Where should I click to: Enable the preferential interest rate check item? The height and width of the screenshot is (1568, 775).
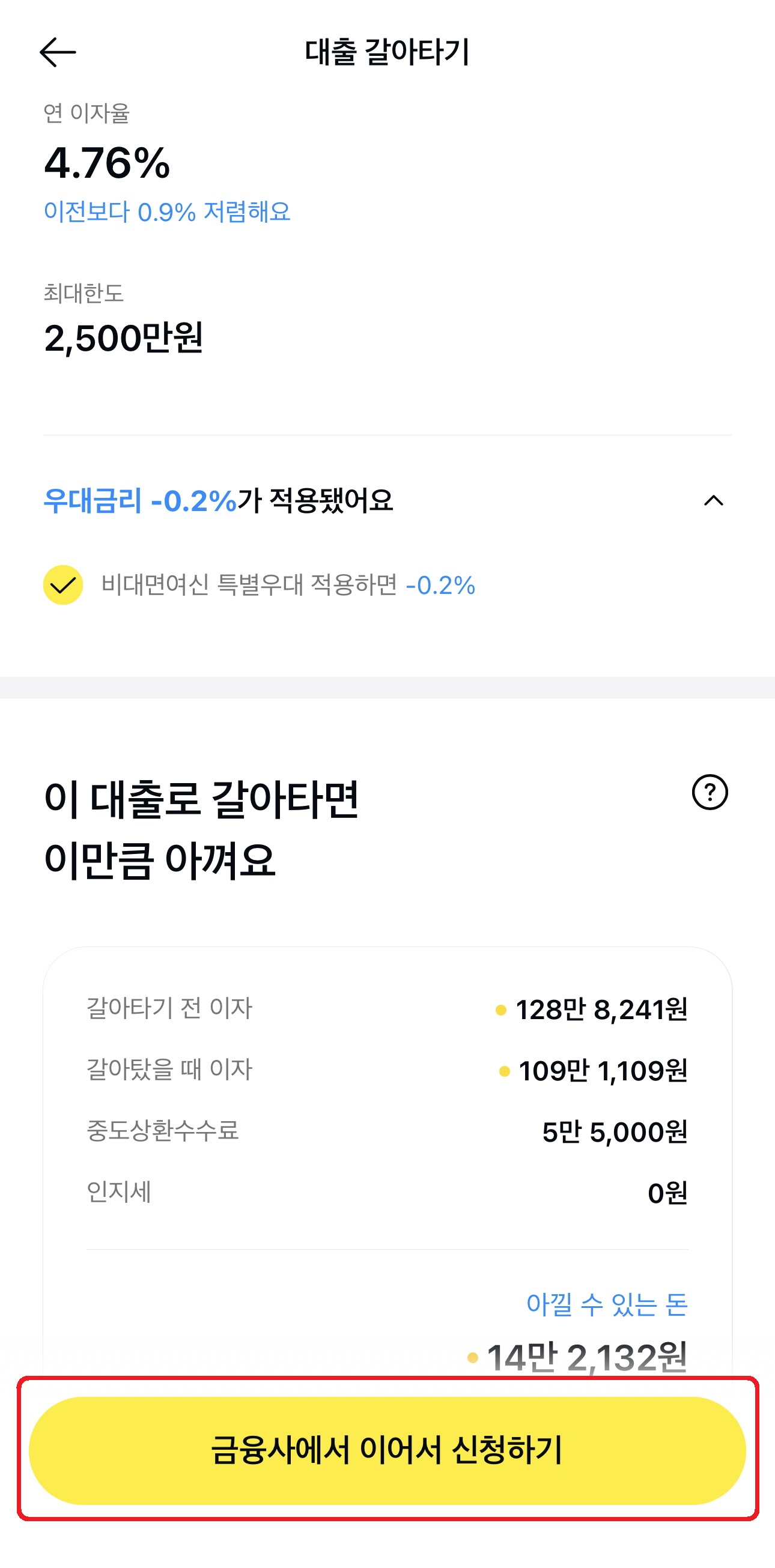coord(62,586)
